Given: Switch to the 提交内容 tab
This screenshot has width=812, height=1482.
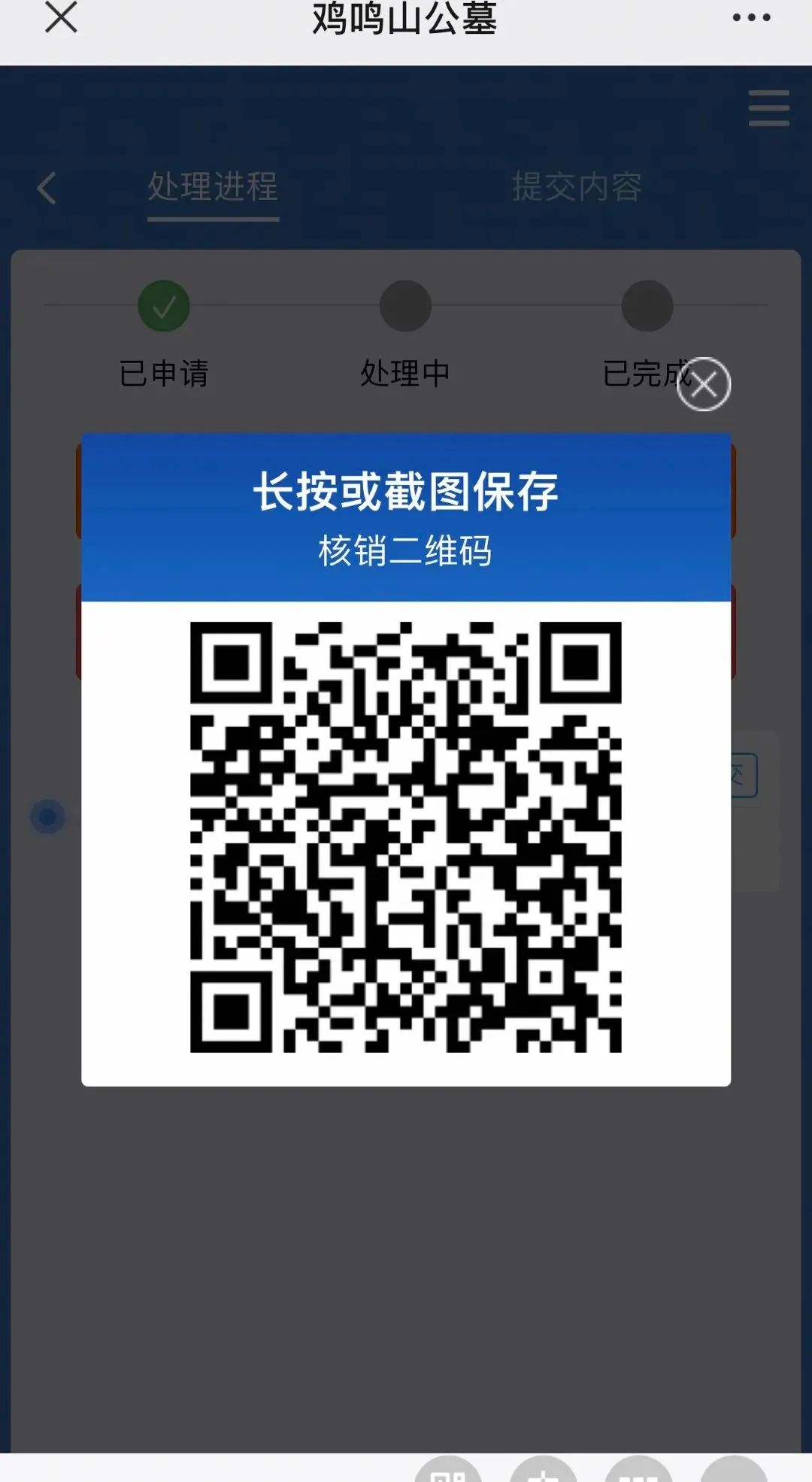Looking at the screenshot, I should coord(577,186).
